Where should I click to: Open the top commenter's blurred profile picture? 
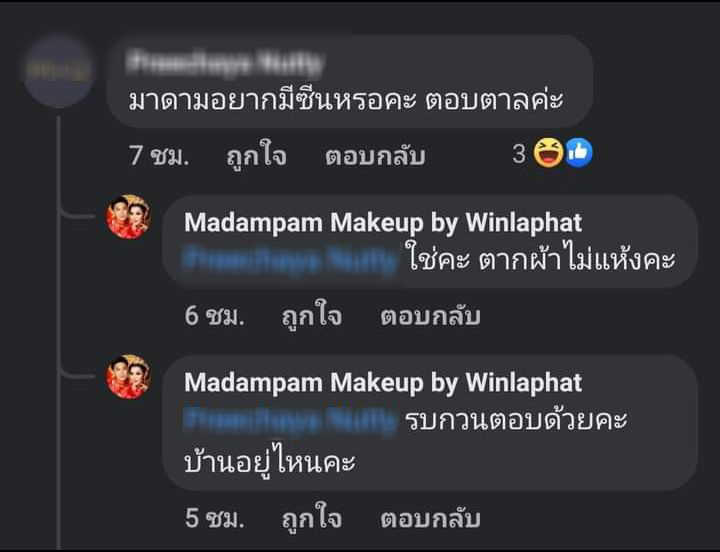[59, 70]
